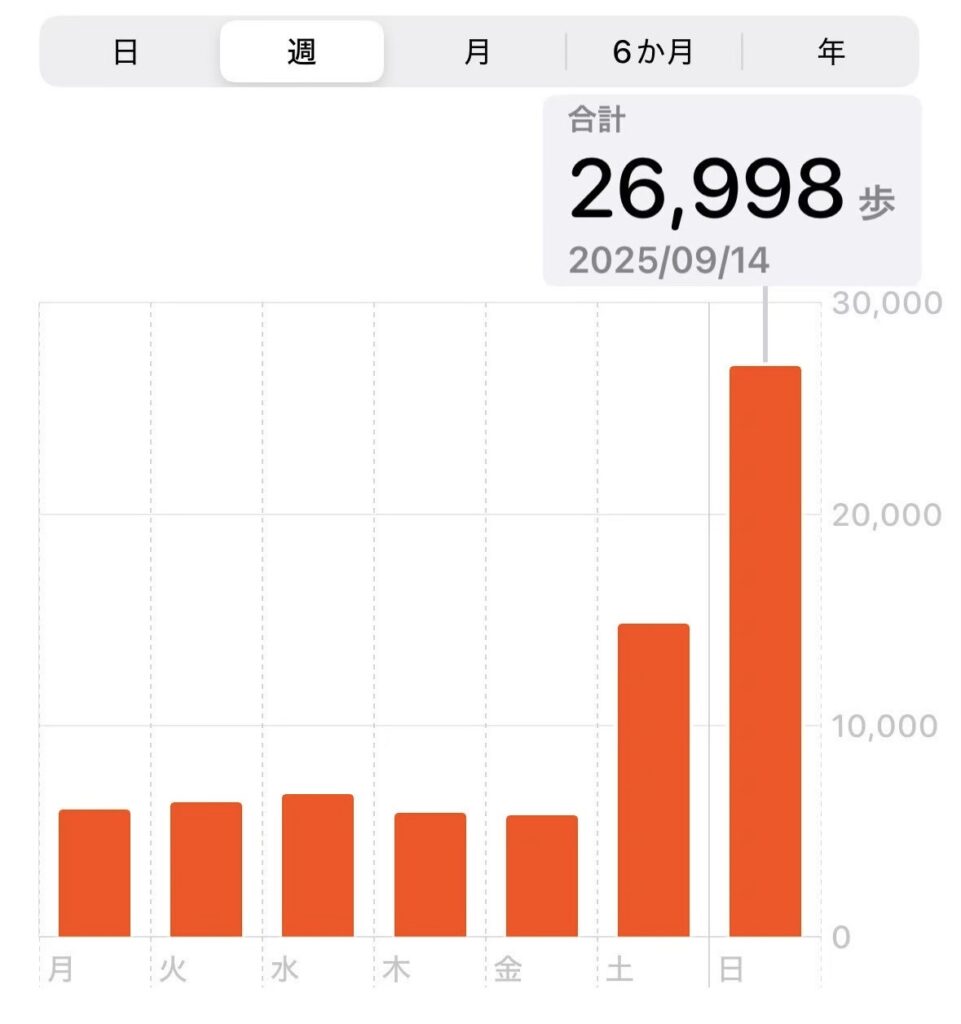Screen dimensions: 961x1024
Task: Show the 月 (month) step chart
Action: click(477, 52)
